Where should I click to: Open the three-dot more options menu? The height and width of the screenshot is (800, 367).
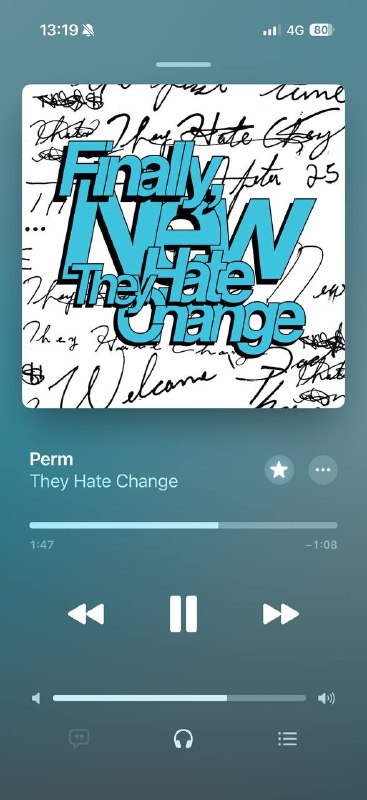(323, 470)
